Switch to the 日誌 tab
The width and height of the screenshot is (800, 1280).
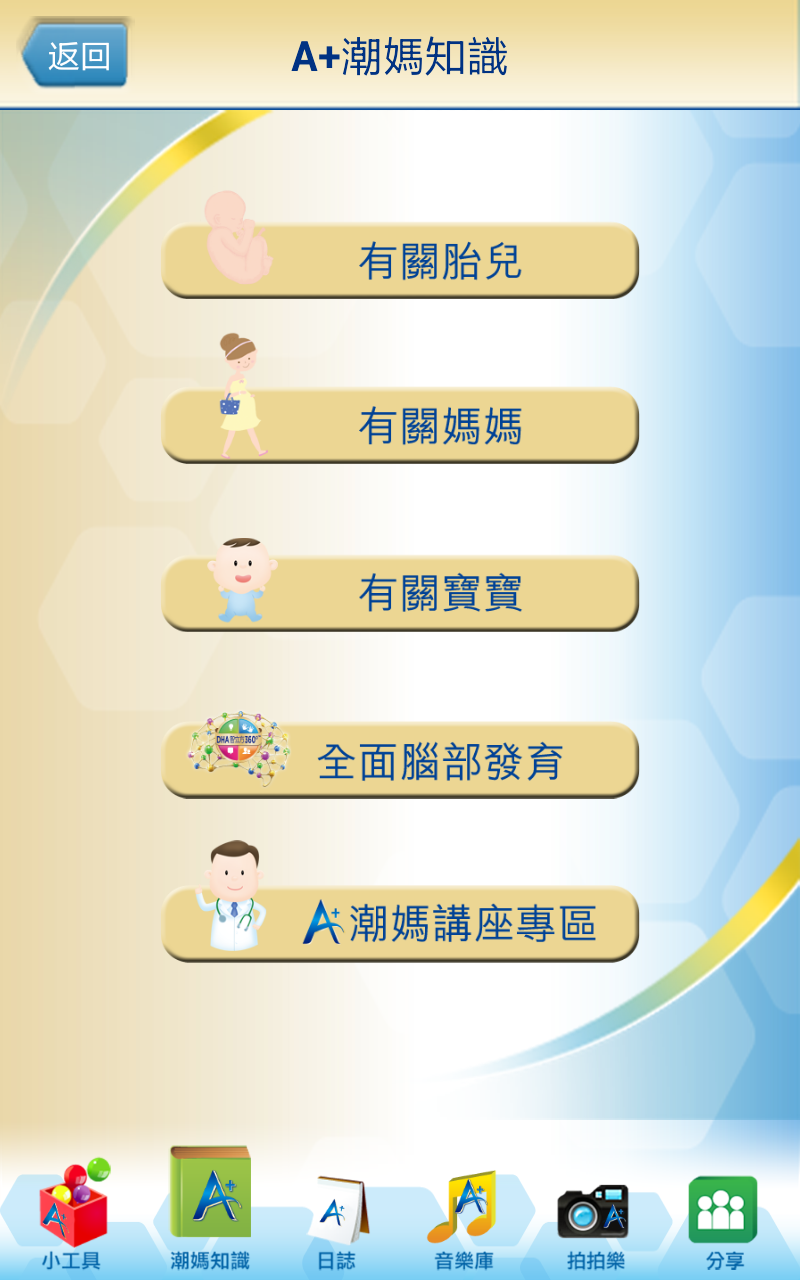pos(336,1220)
